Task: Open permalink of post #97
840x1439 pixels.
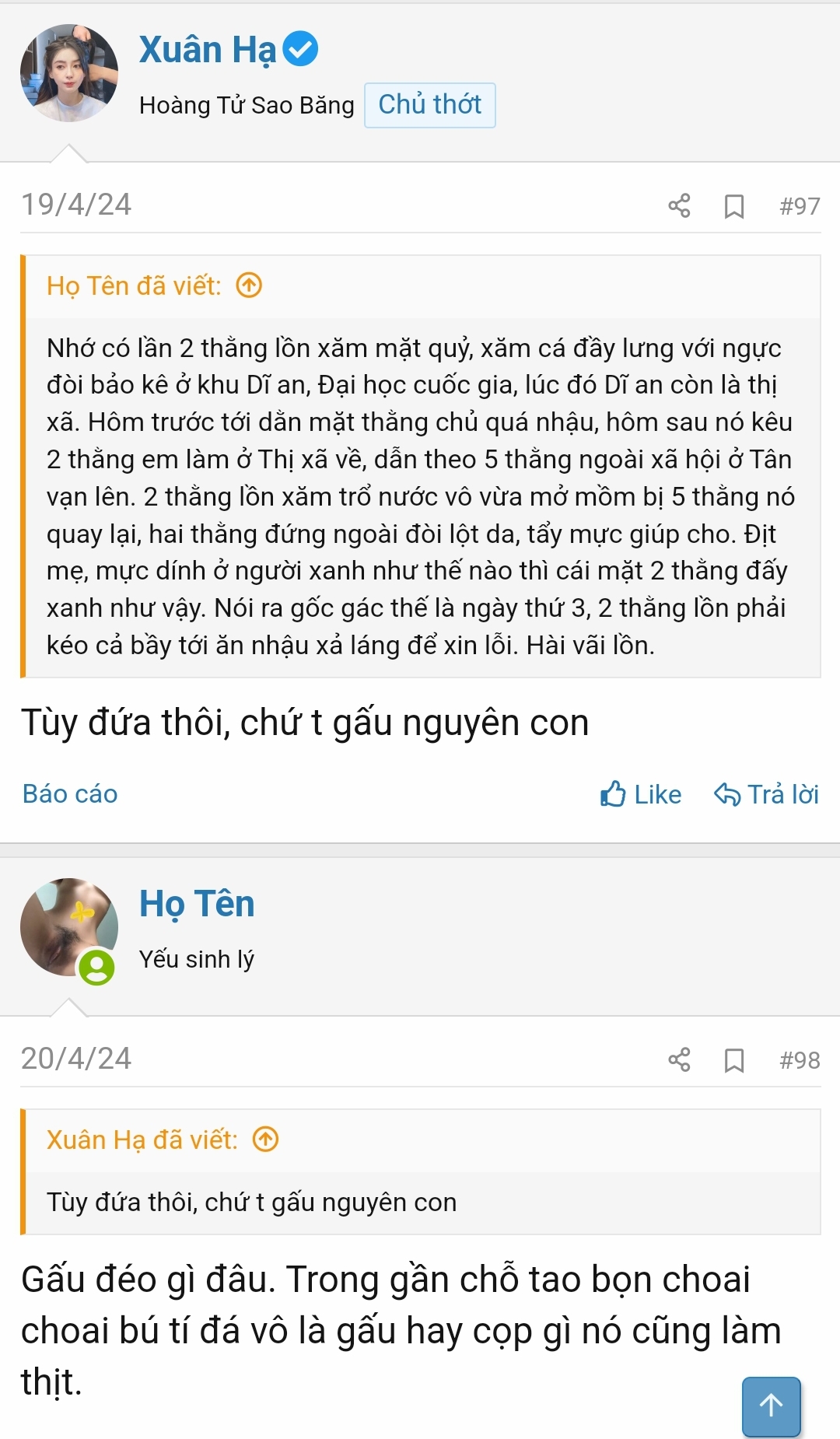Action: pos(800,206)
